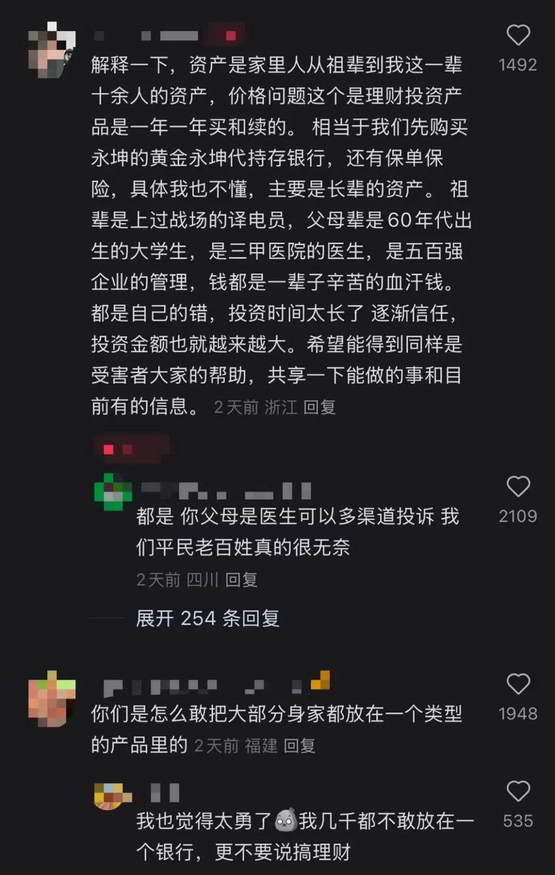Reply to the comment from 福建
Screen dimensions: 555x875
(x=300, y=746)
